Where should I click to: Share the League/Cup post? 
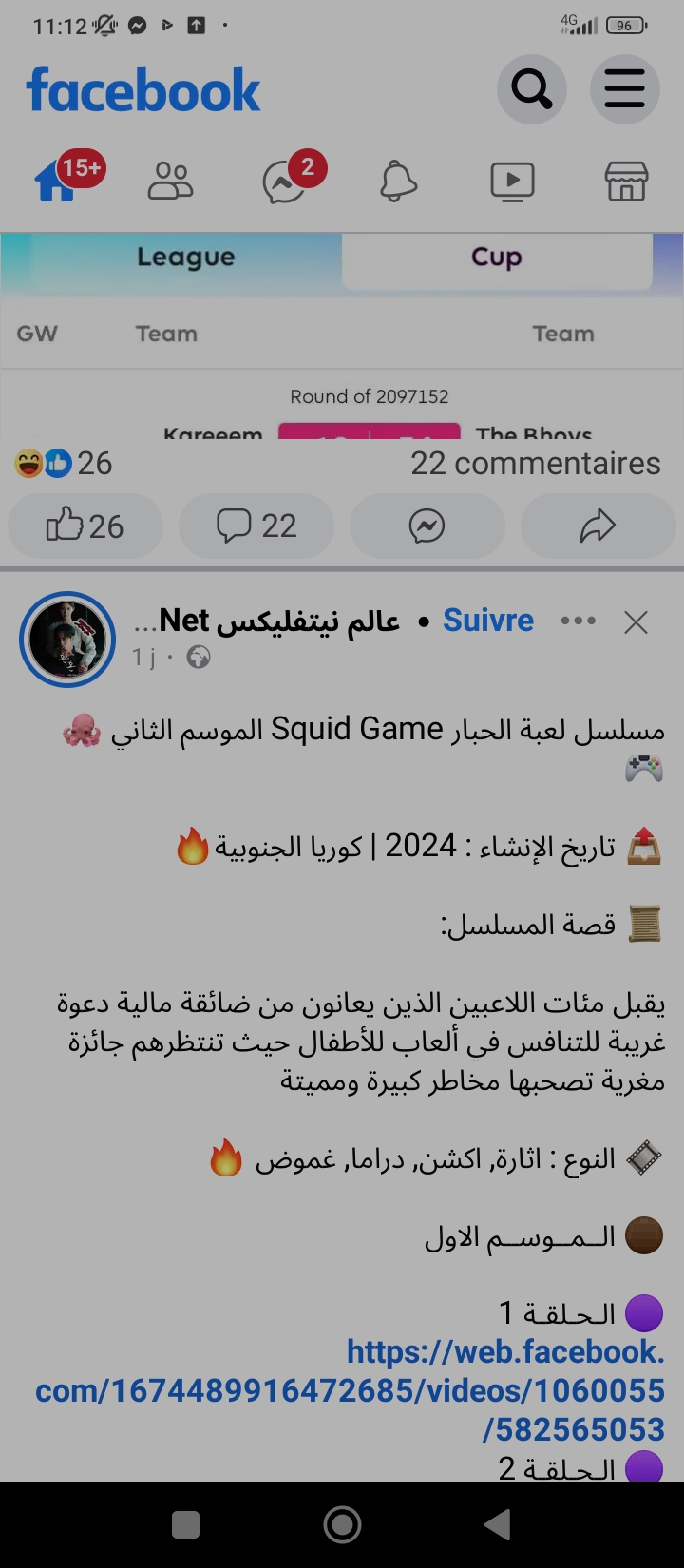pos(598,526)
